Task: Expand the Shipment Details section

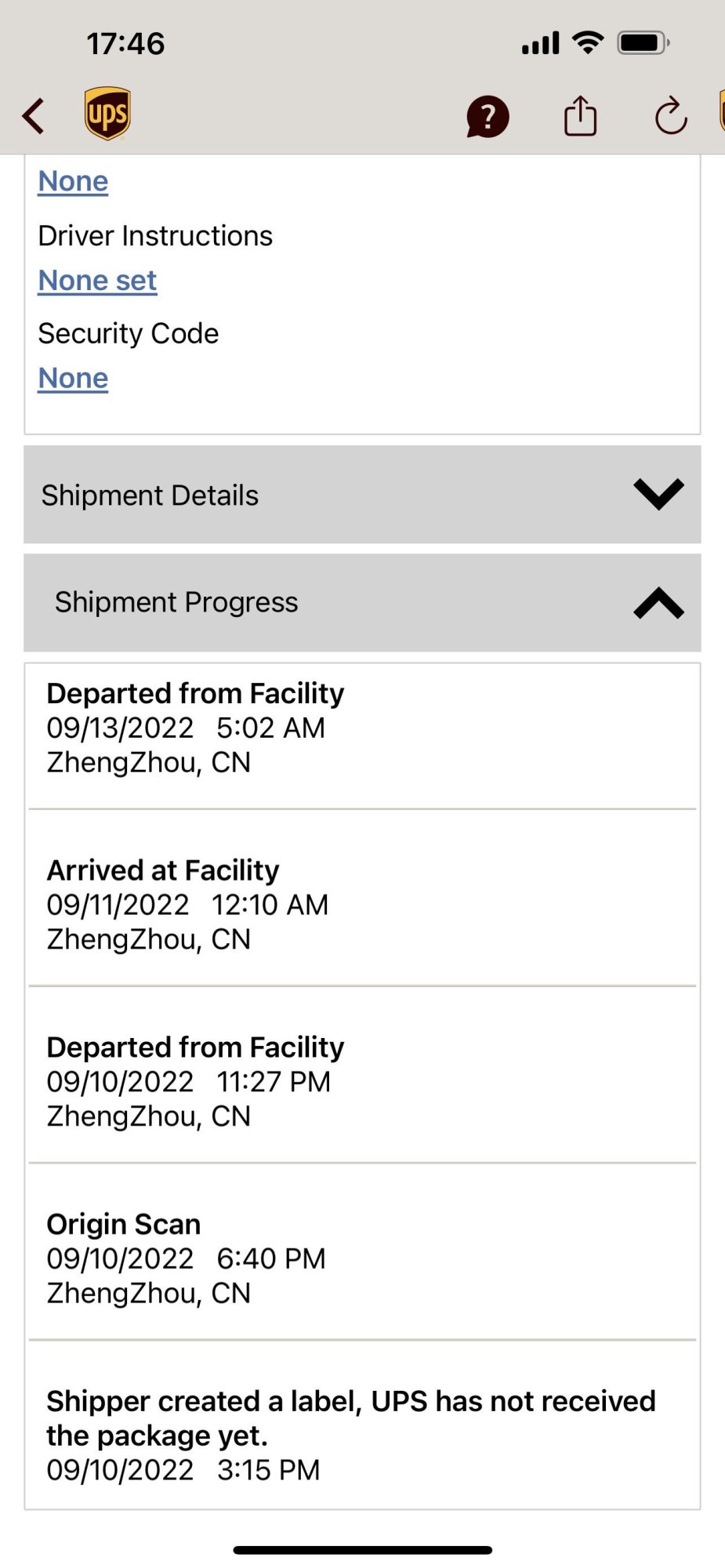Action: point(362,495)
